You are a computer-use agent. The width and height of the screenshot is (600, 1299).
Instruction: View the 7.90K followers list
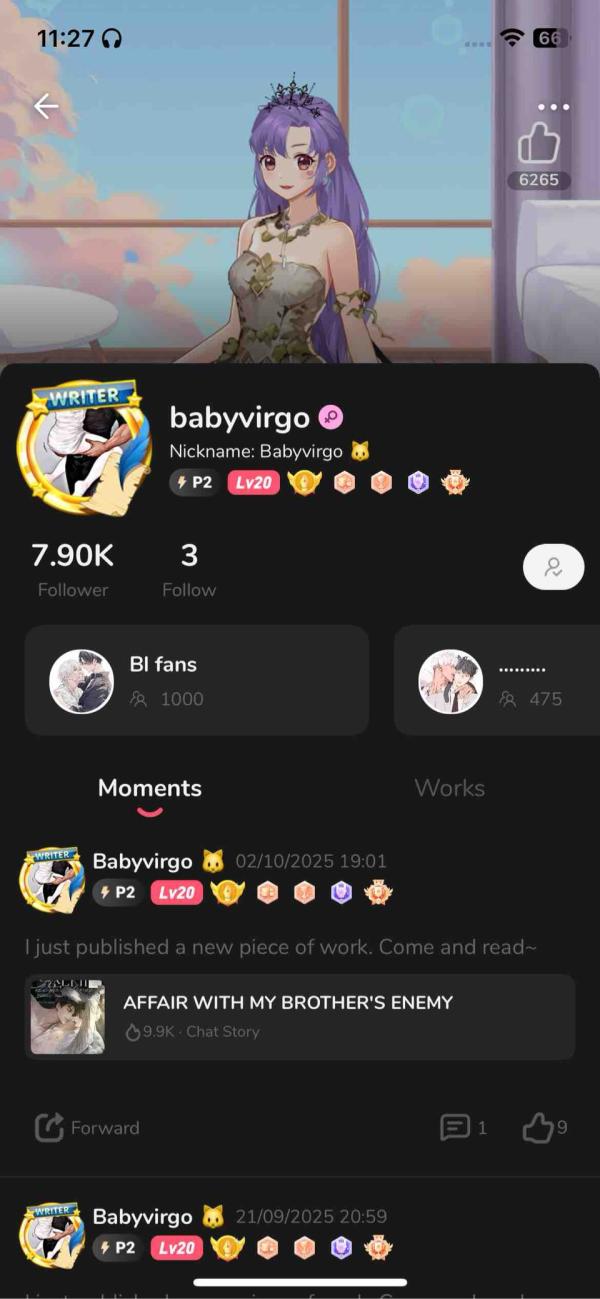73,568
